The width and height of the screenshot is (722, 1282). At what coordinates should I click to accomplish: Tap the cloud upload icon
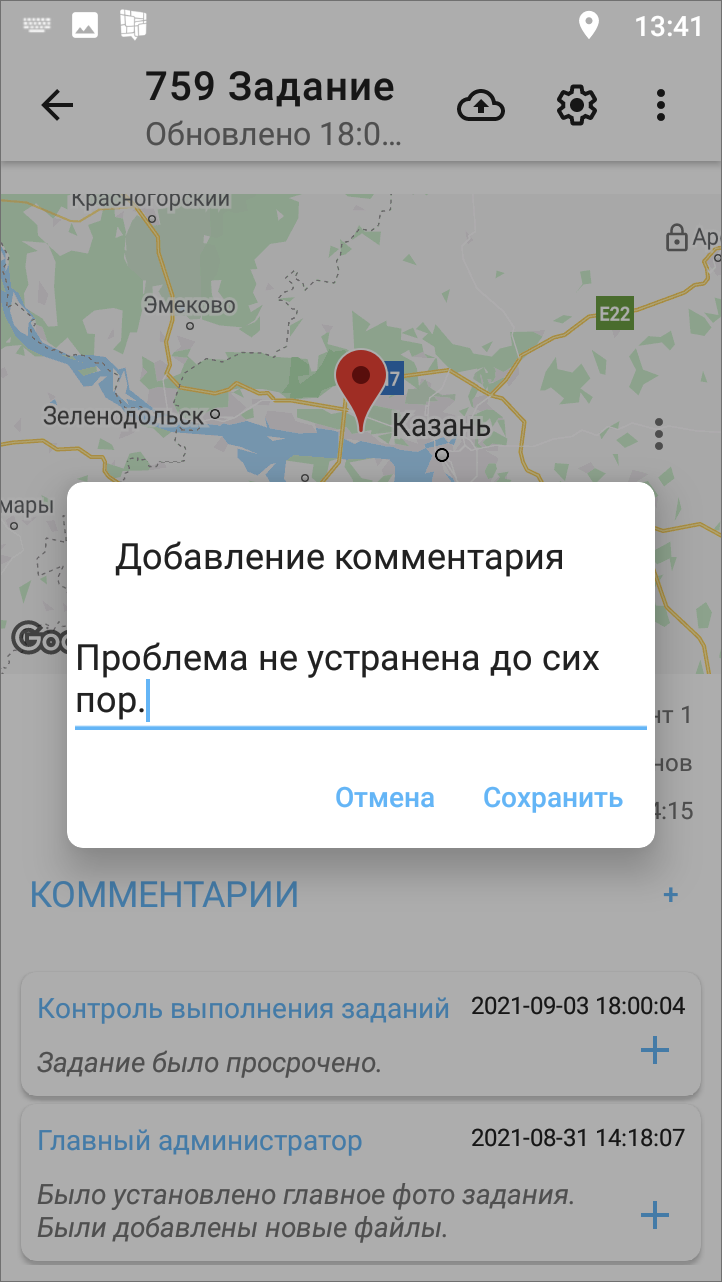(481, 106)
